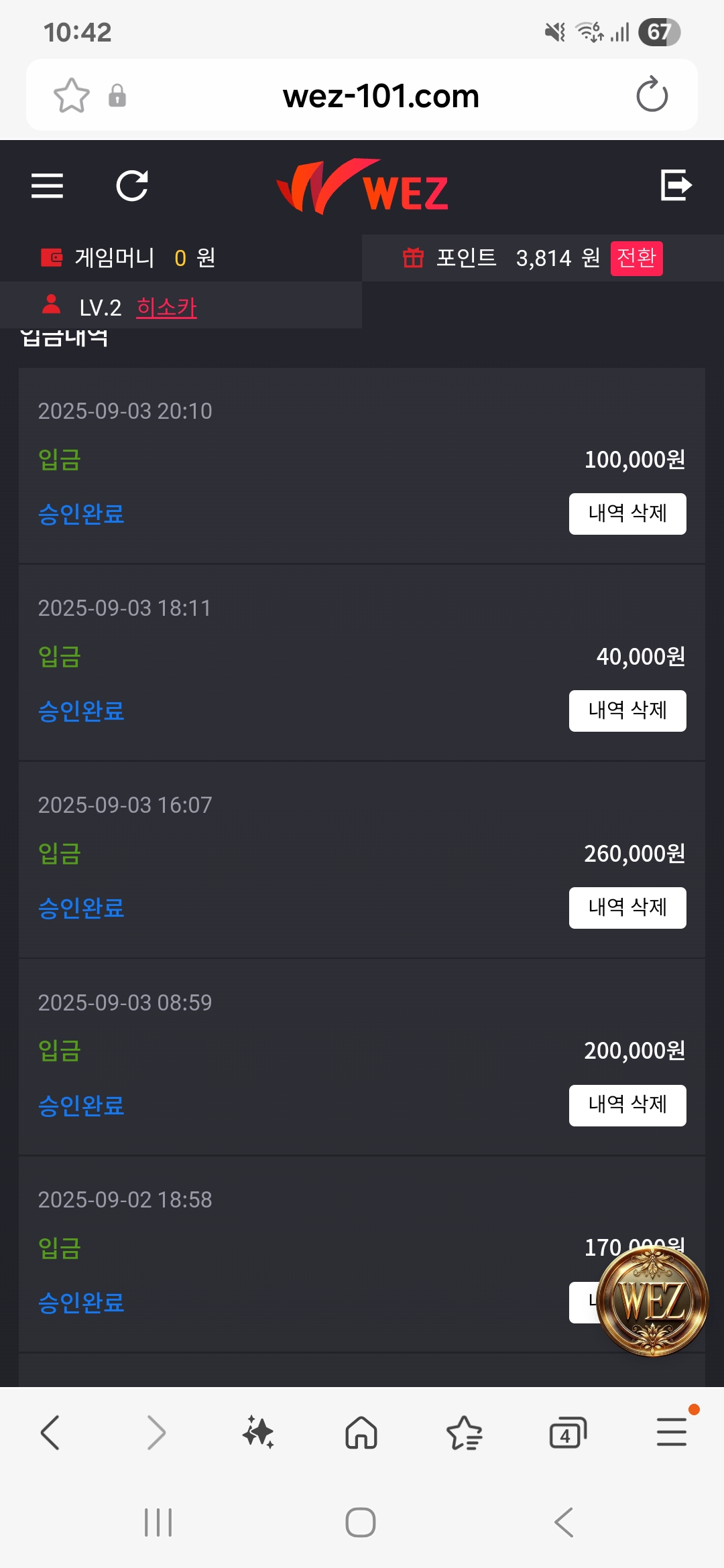Open the 히소카 username link
The height and width of the screenshot is (1568, 724).
click(166, 308)
